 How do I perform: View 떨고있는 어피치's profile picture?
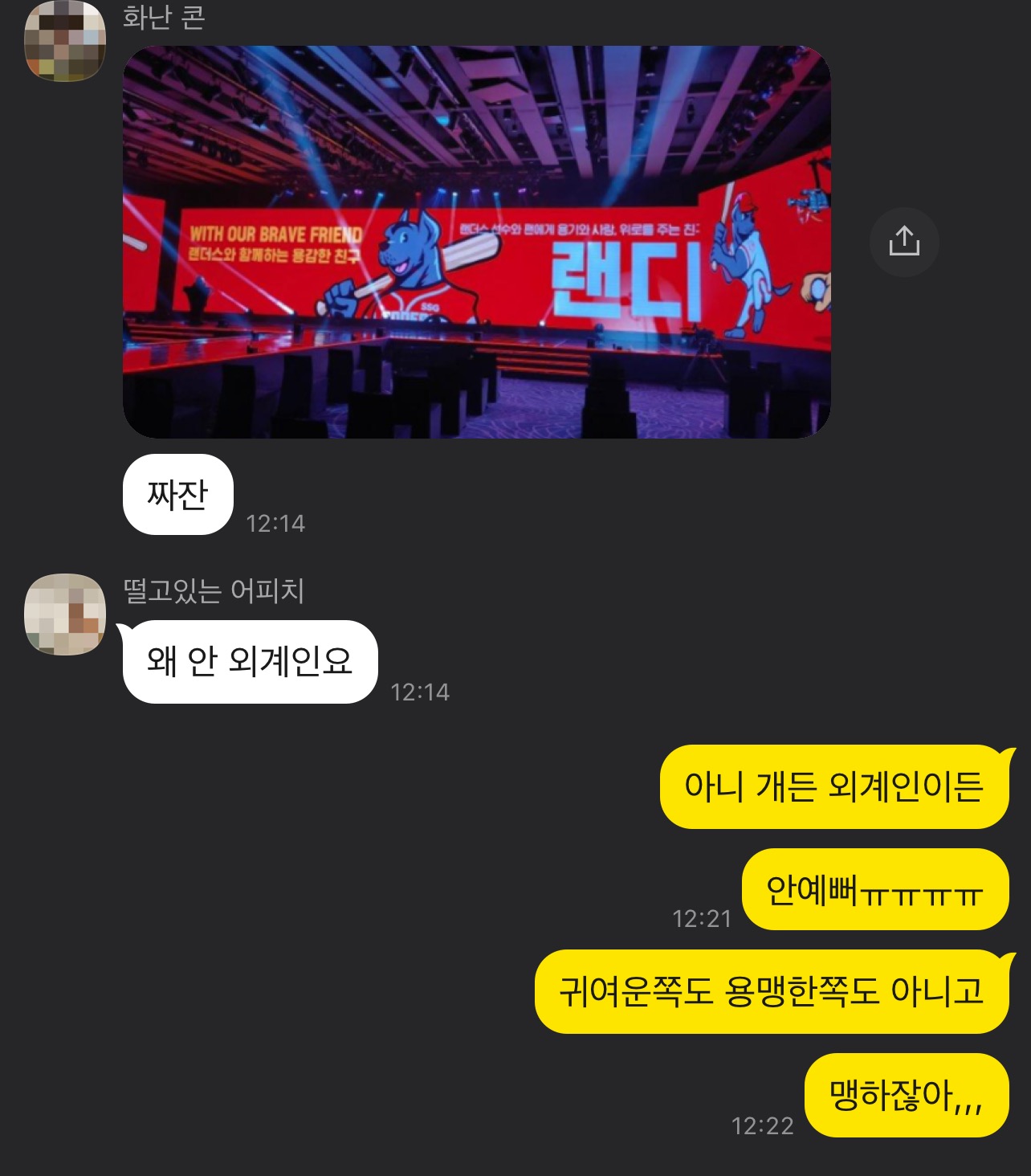point(65,614)
